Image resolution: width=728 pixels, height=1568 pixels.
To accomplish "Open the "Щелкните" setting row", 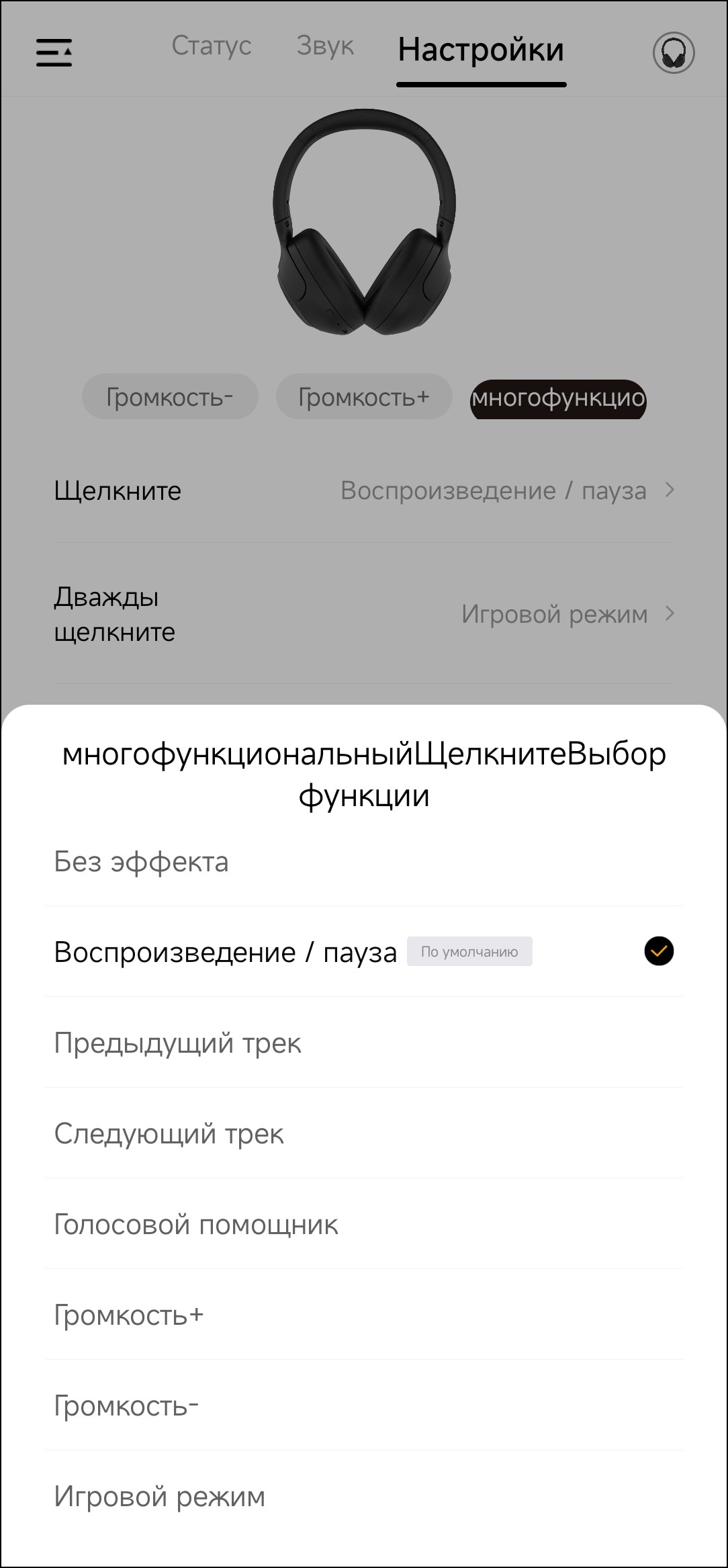I will (x=363, y=491).
